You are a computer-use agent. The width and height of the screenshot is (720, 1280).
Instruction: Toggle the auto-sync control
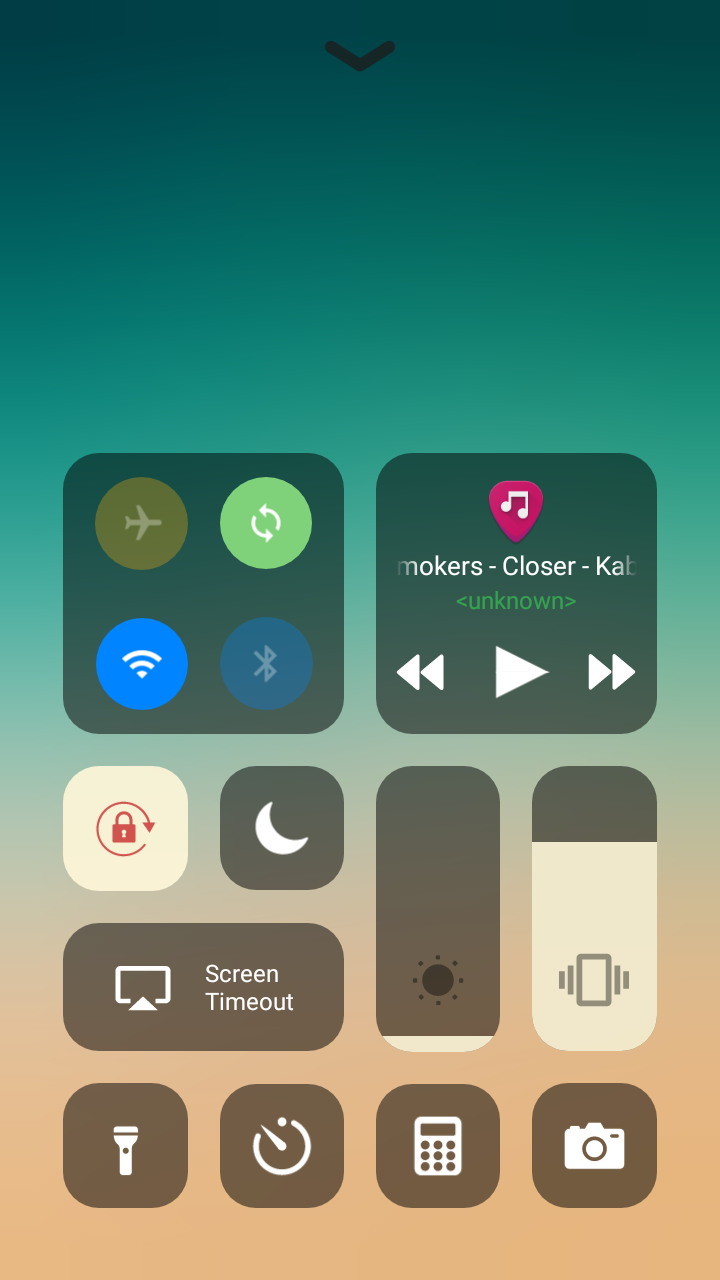265,523
